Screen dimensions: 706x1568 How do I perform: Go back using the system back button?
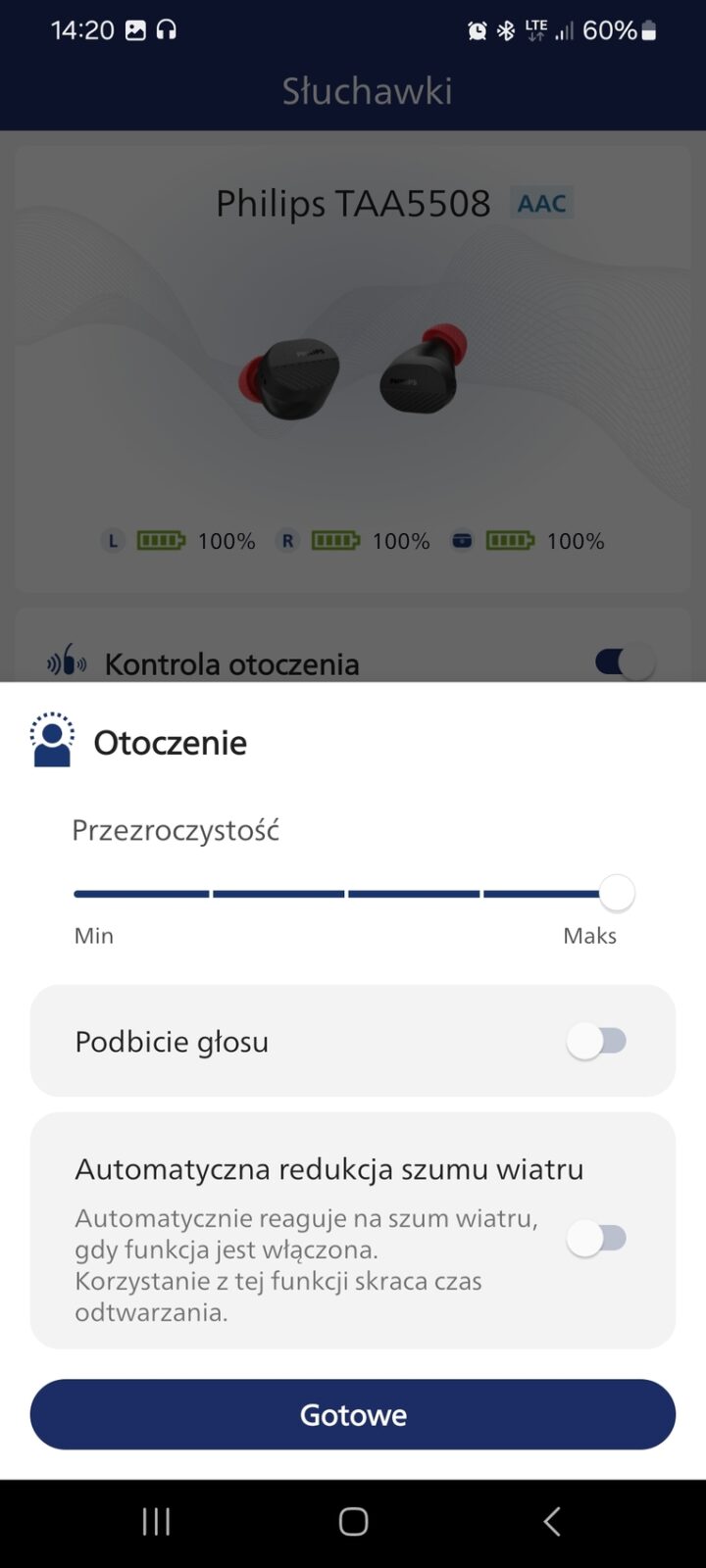point(551,1521)
